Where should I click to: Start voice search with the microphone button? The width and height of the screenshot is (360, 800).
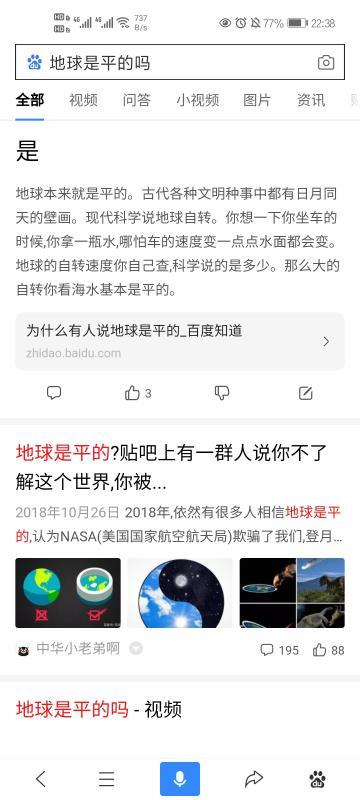(x=180, y=779)
